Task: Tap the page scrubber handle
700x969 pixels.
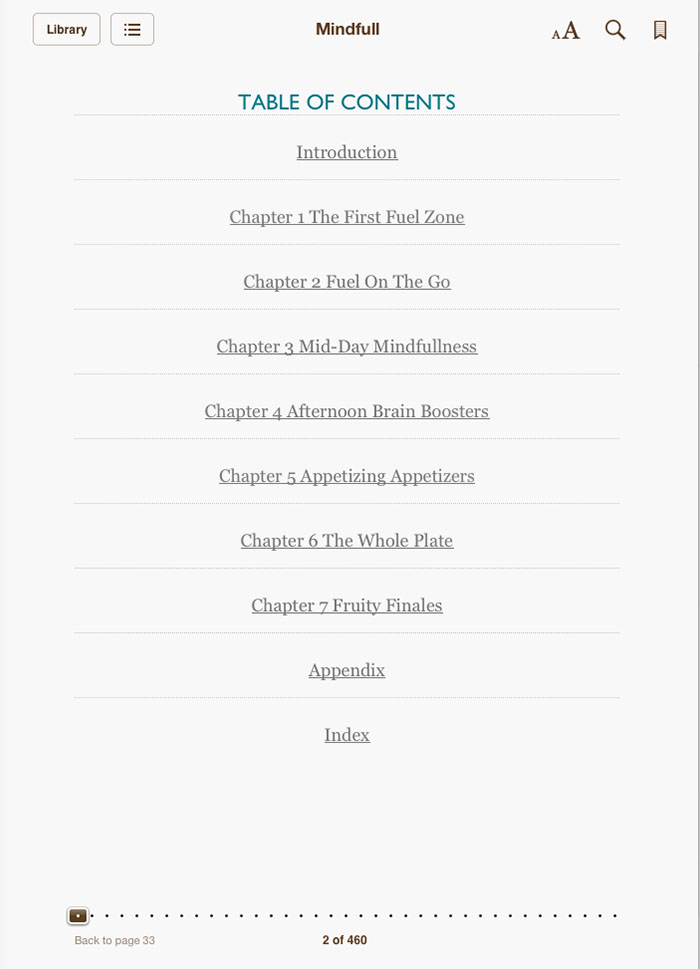Action: click(x=78, y=915)
